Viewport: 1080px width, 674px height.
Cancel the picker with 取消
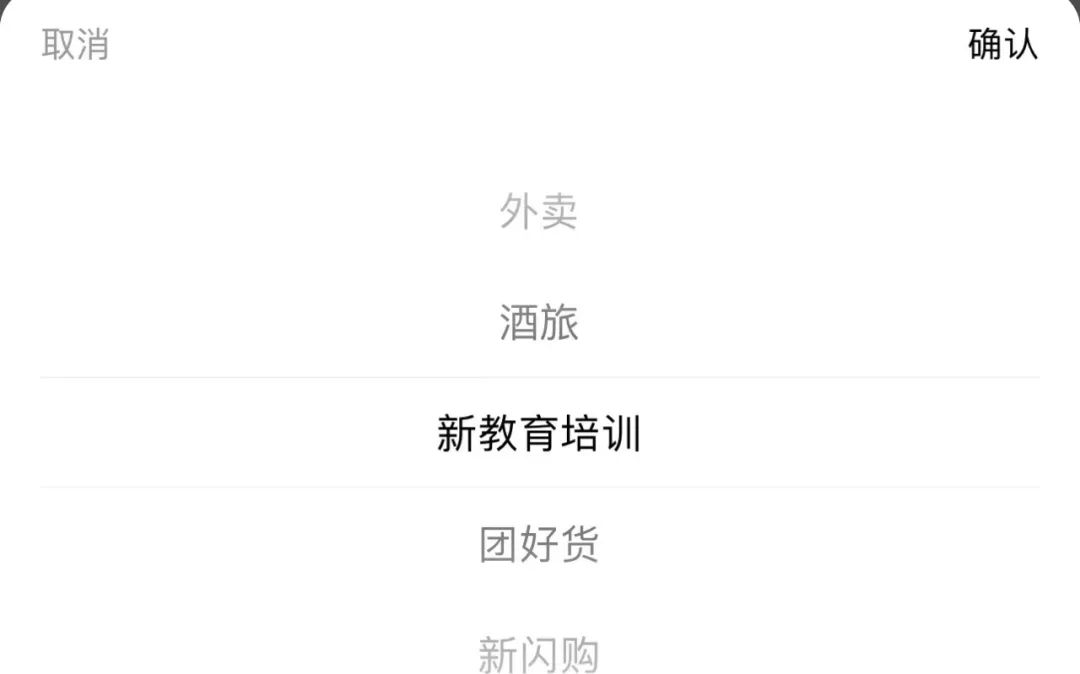click(75, 45)
